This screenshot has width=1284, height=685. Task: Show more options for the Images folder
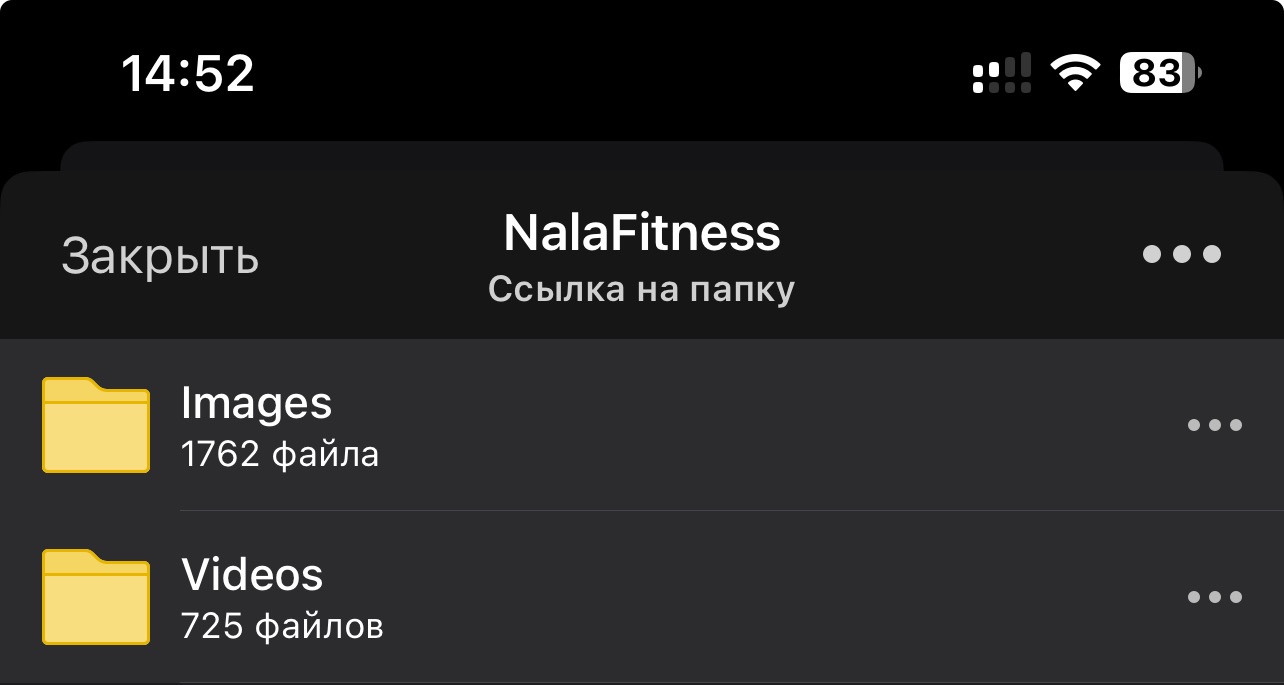tap(1214, 425)
